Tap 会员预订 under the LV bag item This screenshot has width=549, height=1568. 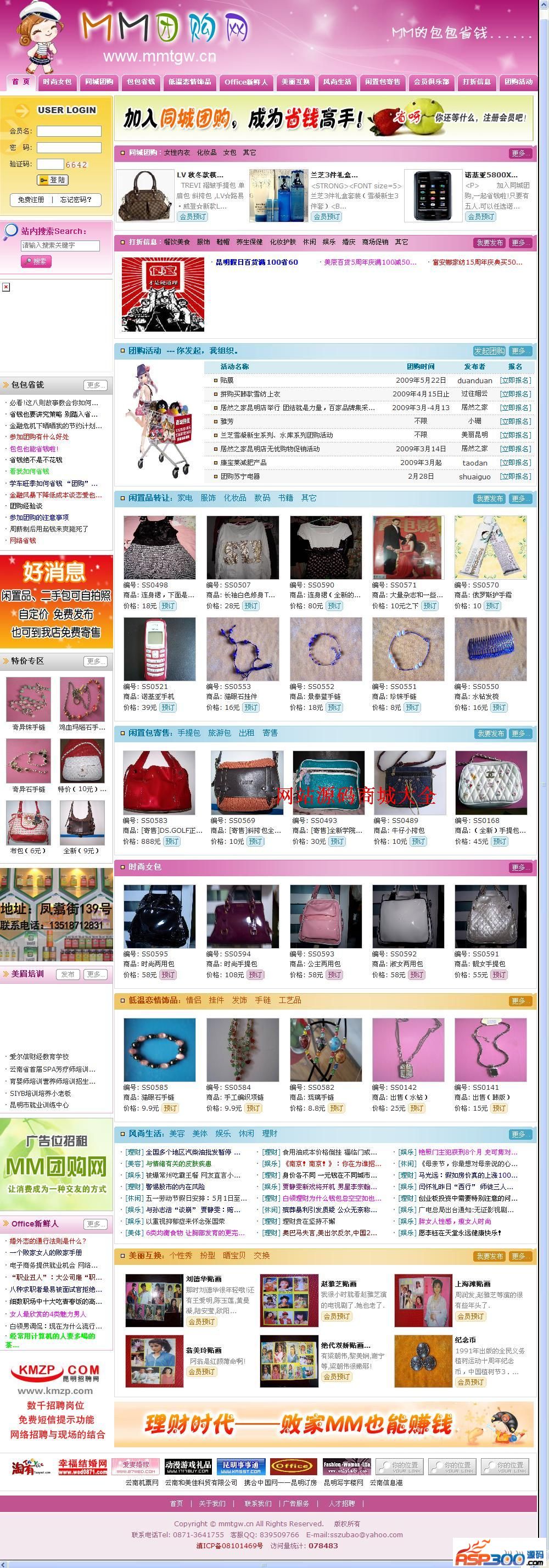(192, 217)
